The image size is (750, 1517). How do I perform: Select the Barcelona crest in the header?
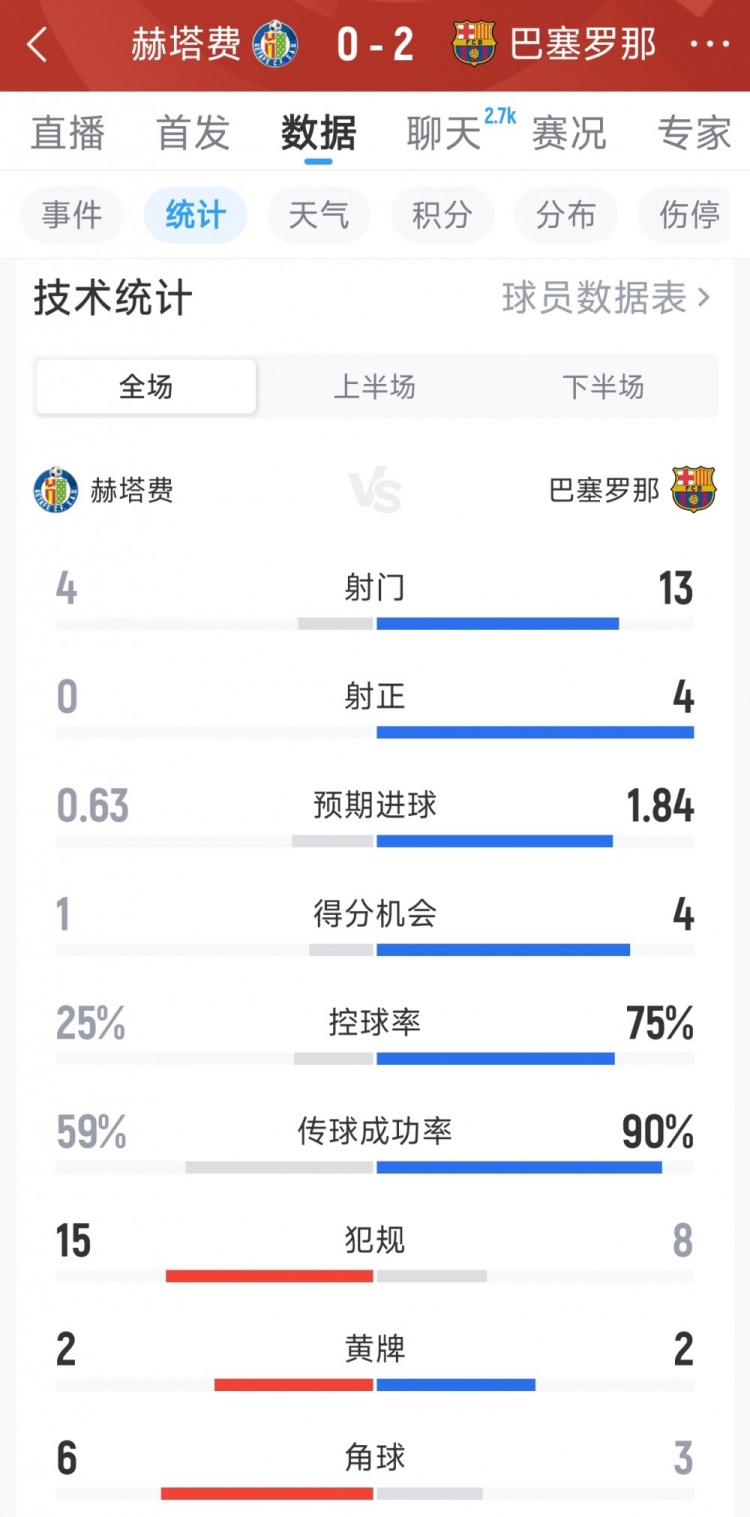[x=473, y=42]
